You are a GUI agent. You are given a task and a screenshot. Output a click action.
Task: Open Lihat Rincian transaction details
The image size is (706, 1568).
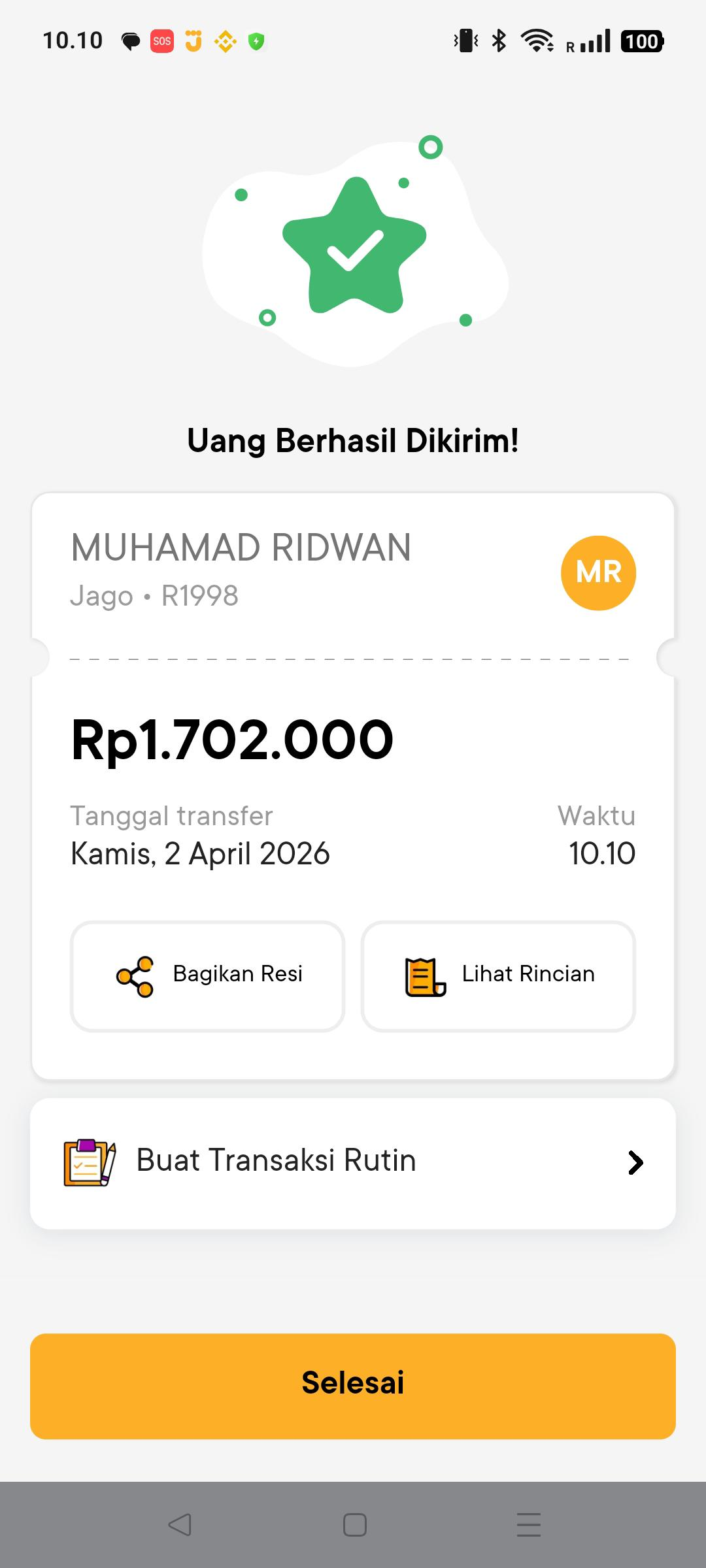498,976
